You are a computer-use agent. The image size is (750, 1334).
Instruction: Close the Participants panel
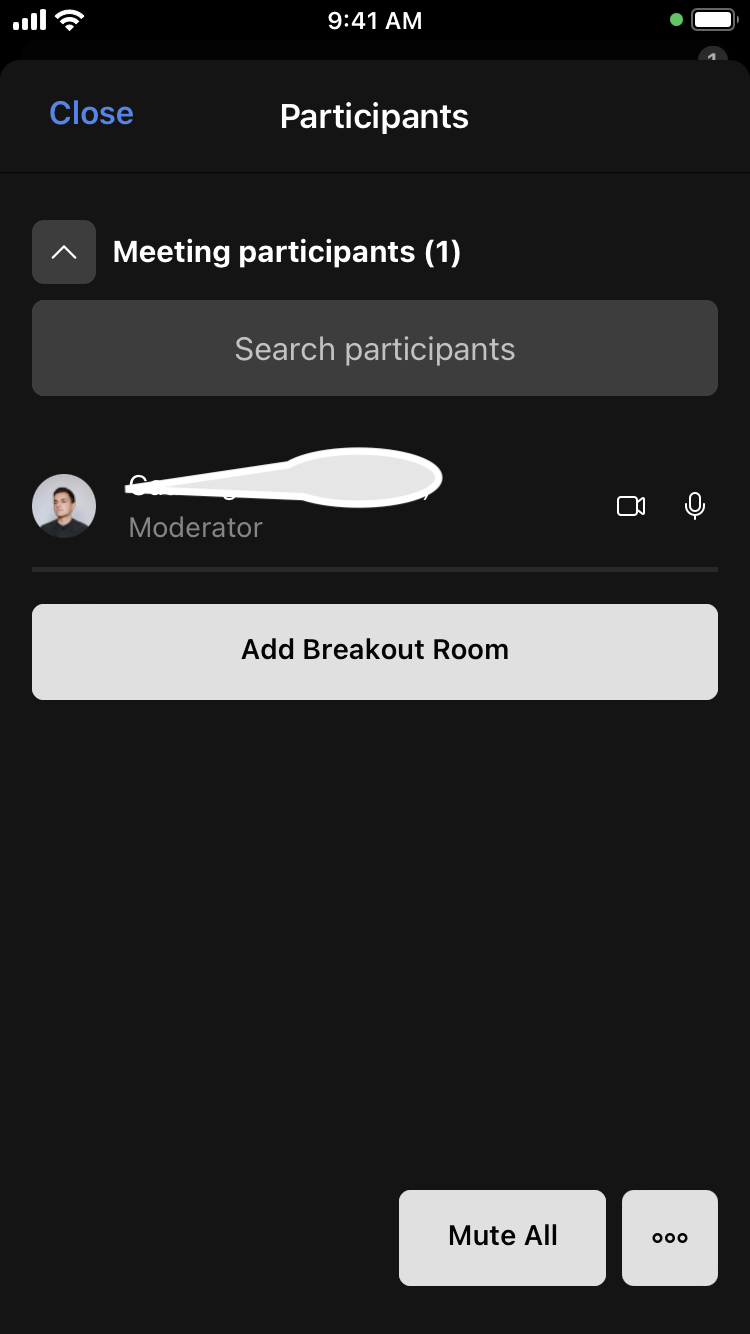(x=91, y=113)
